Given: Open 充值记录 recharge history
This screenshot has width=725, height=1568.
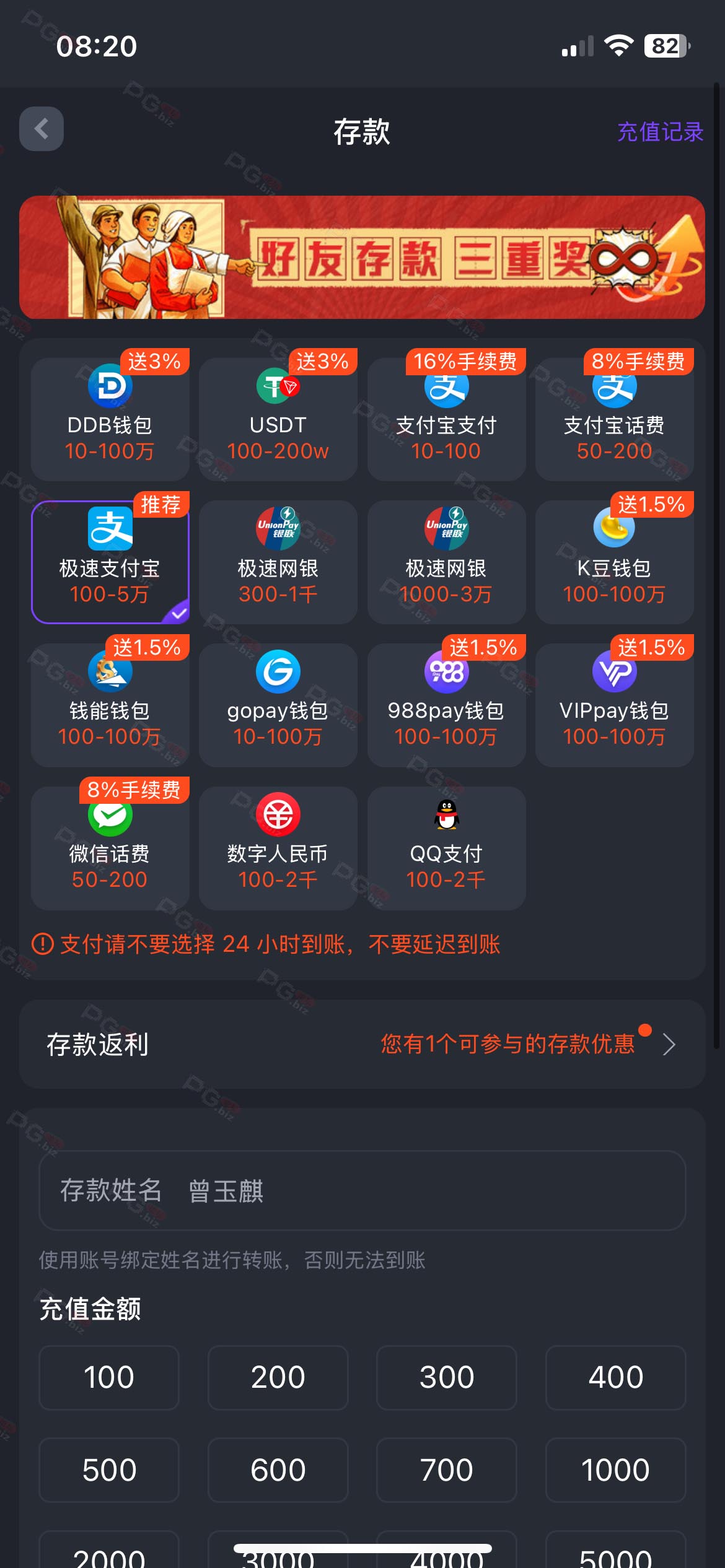Looking at the screenshot, I should point(660,131).
